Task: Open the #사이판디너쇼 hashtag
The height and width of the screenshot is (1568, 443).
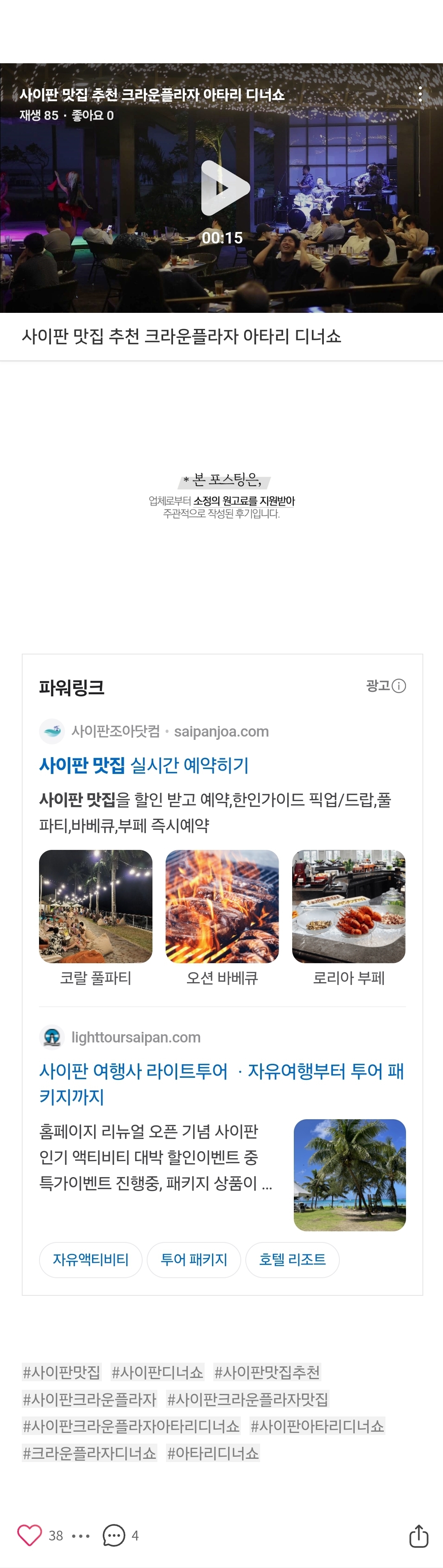Action: click(x=157, y=1372)
